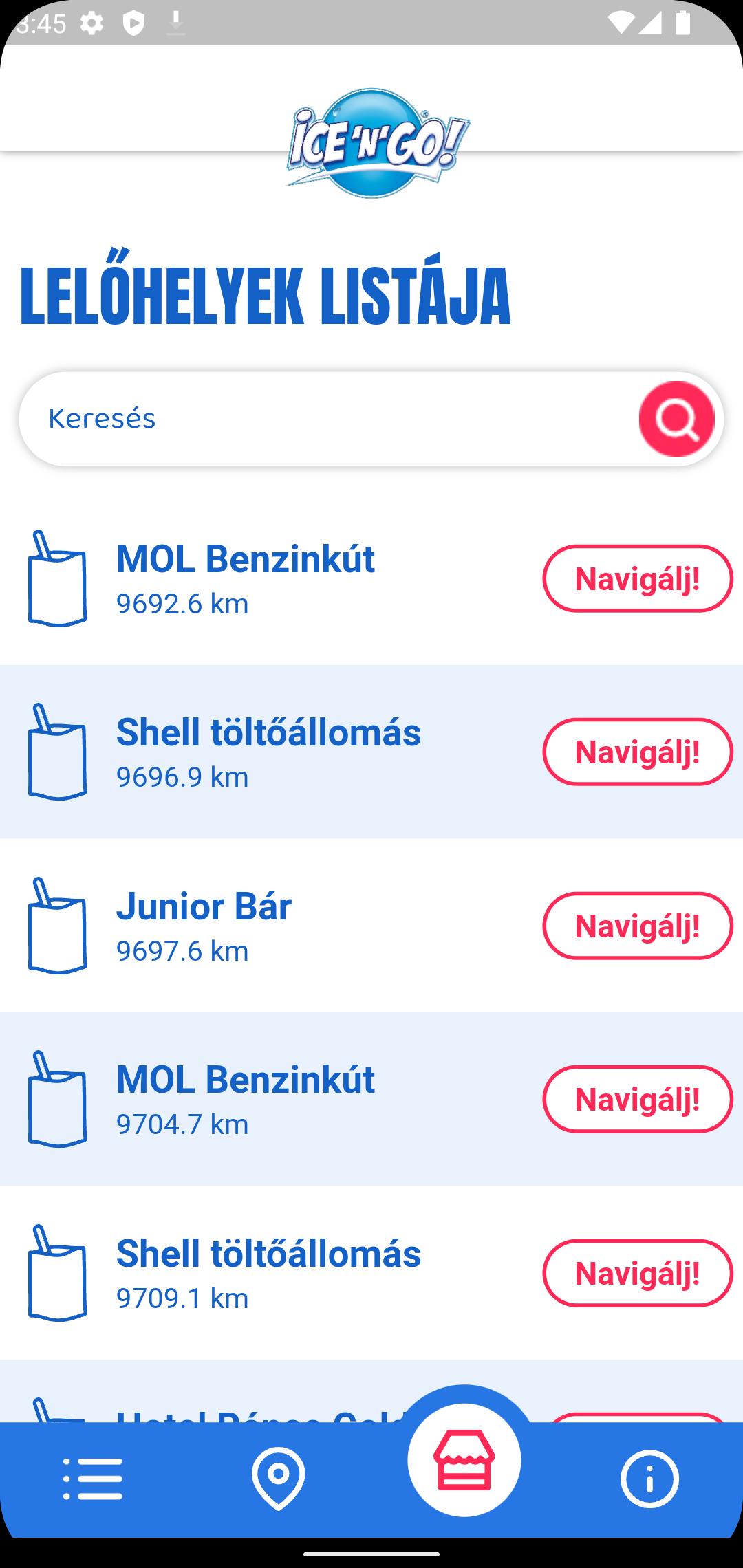The width and height of the screenshot is (743, 1568).
Task: Tap Navigálj! for Junior Bár
Action: [638, 926]
